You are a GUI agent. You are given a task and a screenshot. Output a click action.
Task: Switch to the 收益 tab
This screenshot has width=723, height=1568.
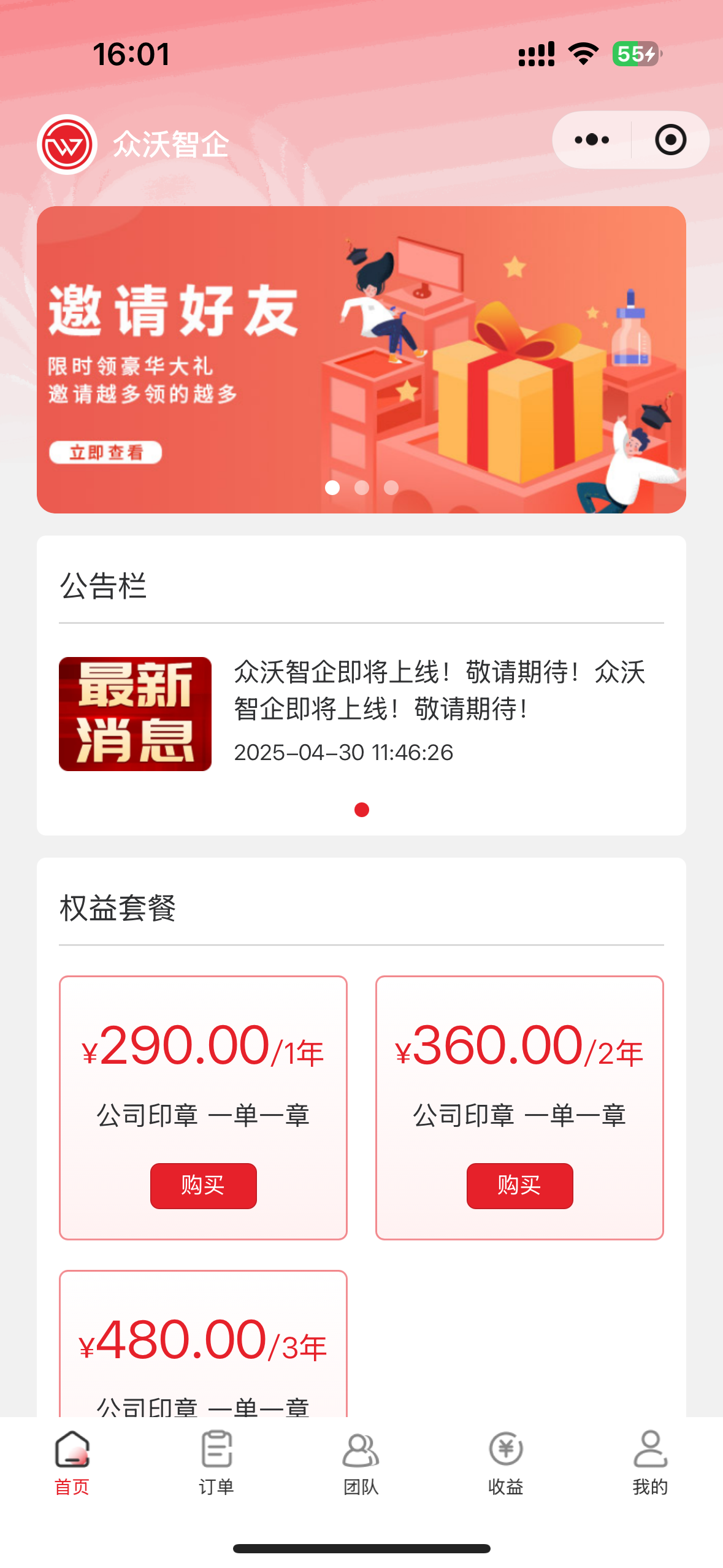tap(506, 1463)
